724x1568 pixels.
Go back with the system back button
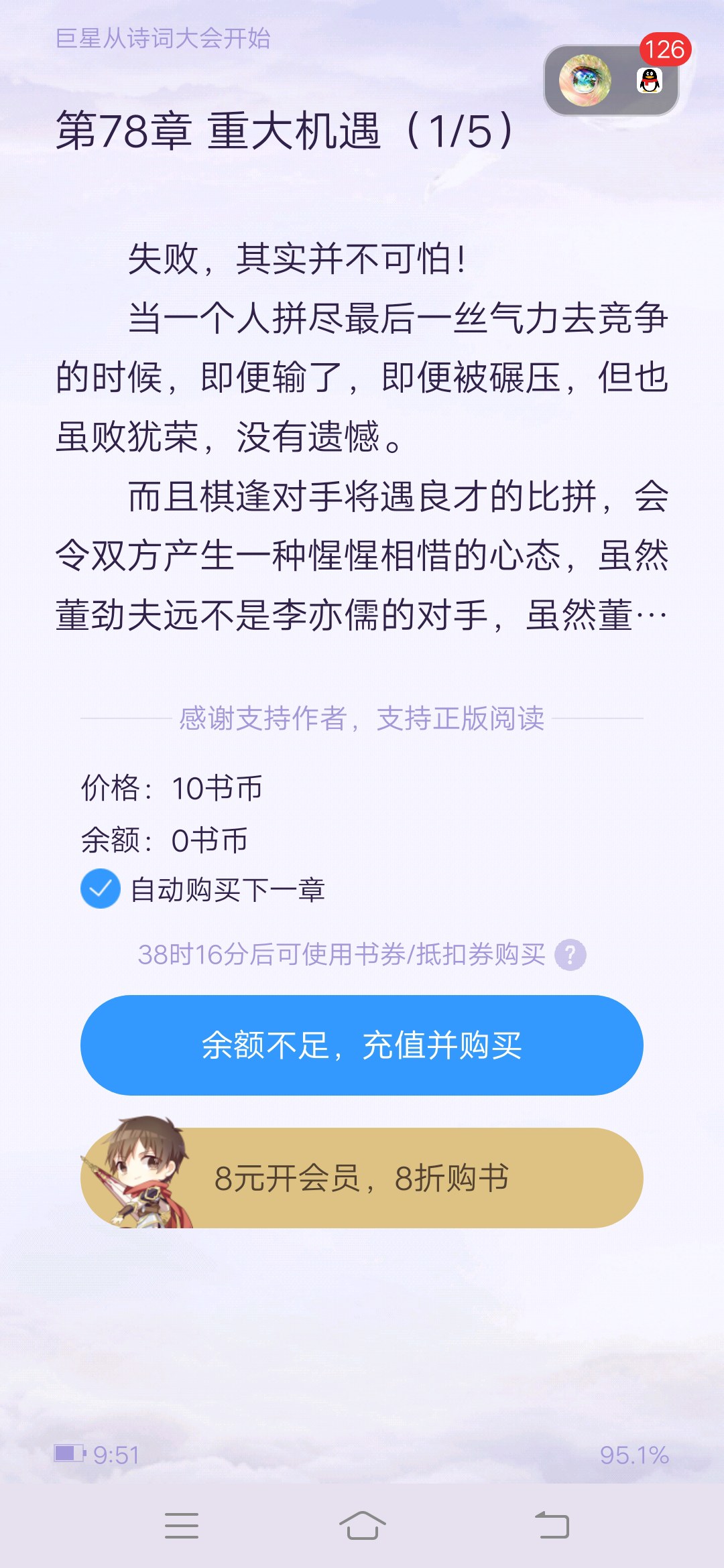click(552, 1526)
